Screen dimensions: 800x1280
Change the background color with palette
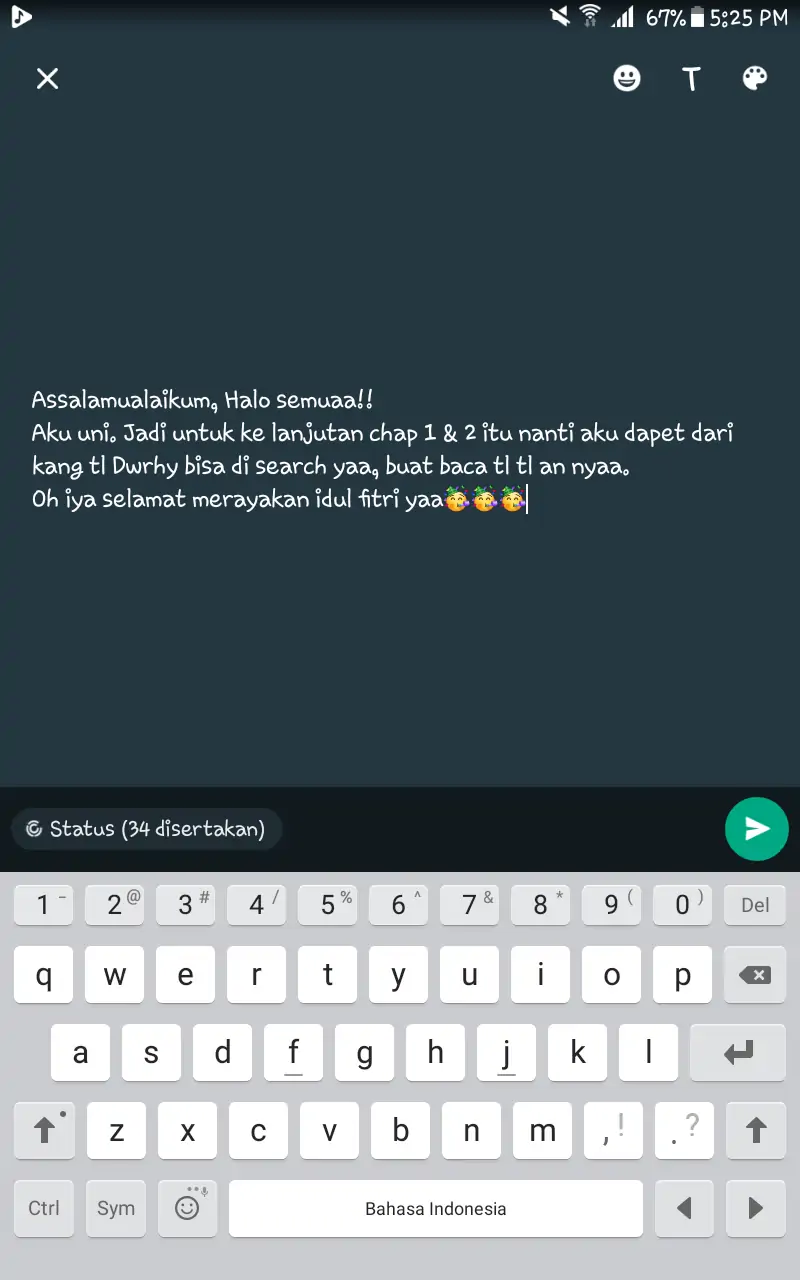(x=755, y=78)
